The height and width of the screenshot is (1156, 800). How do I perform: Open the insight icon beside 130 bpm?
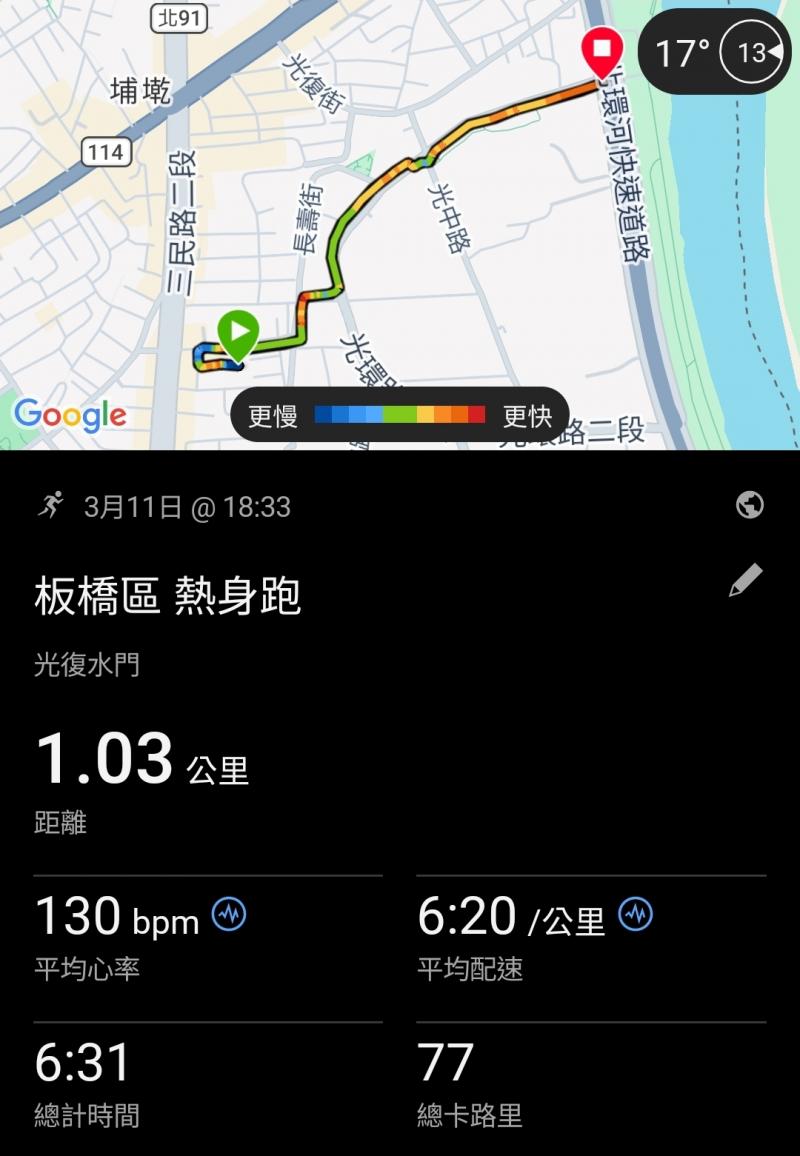[229, 914]
